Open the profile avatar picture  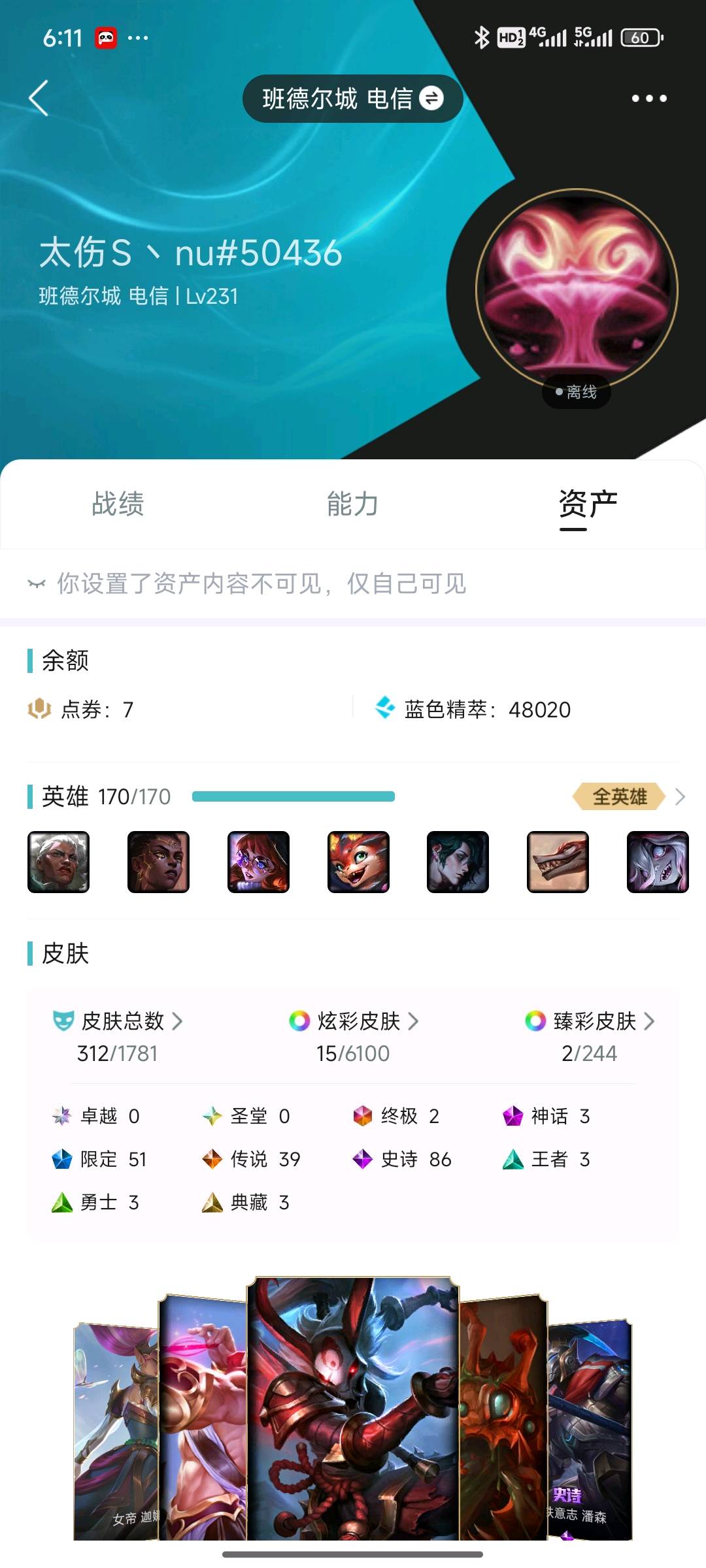coord(577,289)
